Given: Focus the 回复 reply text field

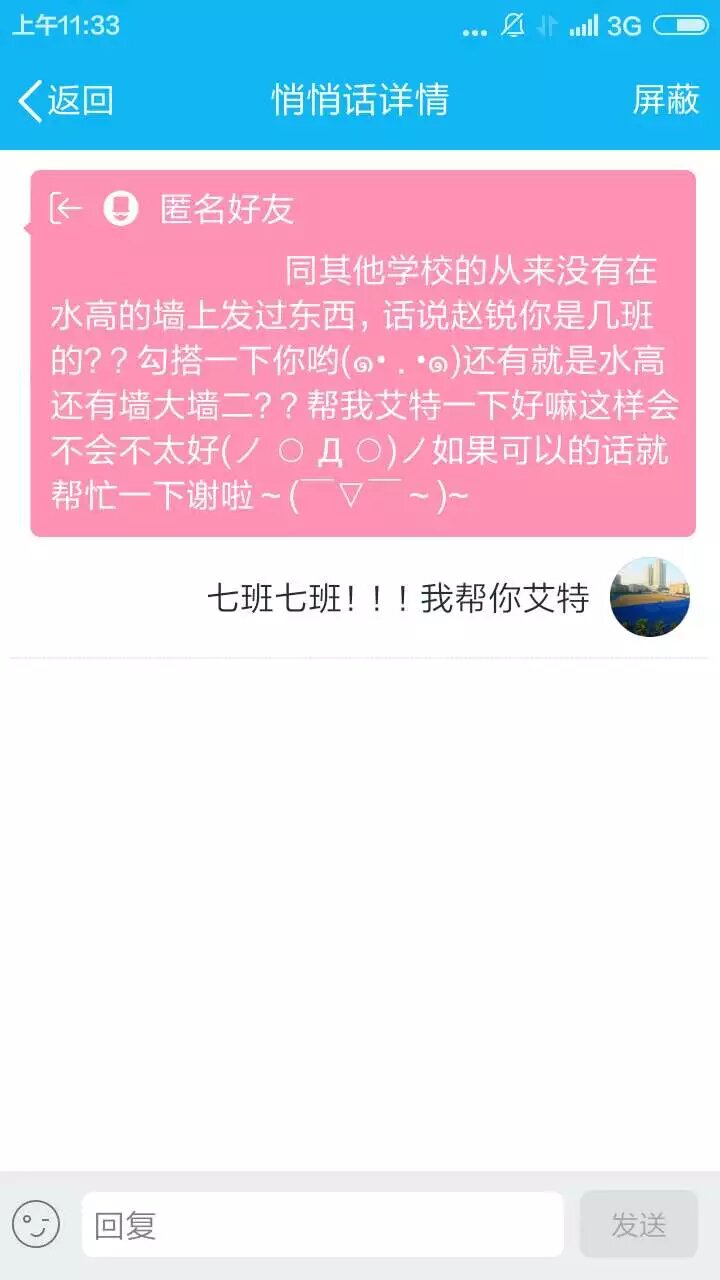Looking at the screenshot, I should click(322, 1224).
